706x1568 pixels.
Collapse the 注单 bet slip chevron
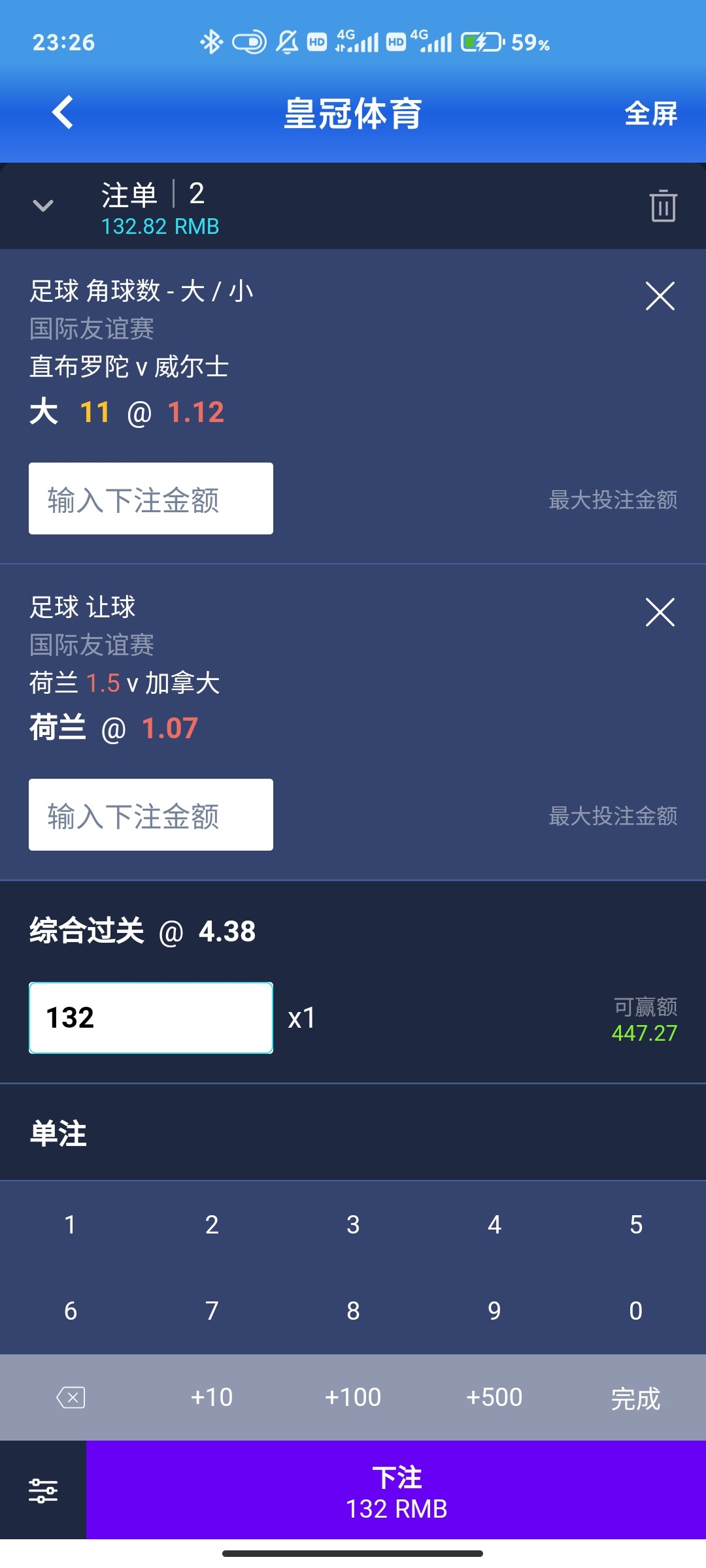click(43, 206)
